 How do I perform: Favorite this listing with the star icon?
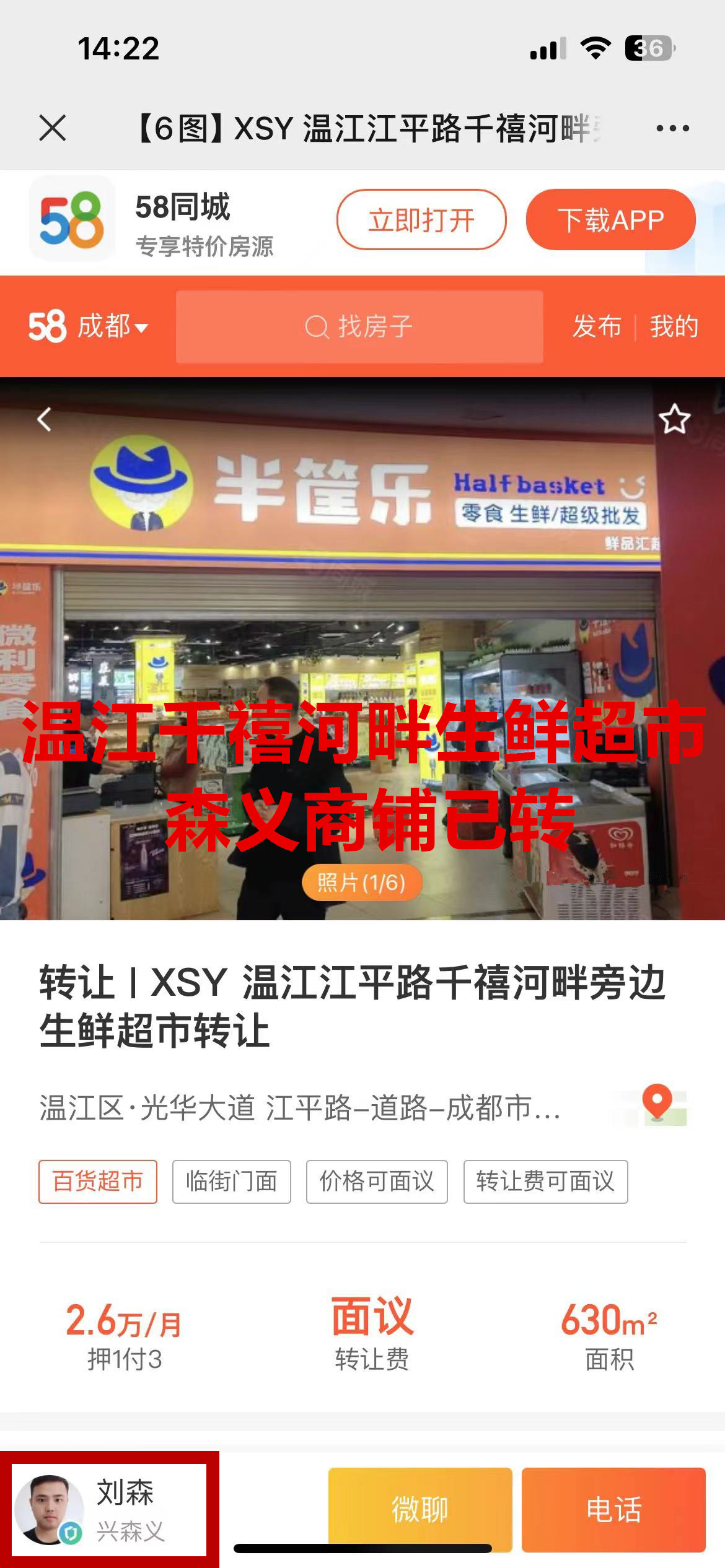tap(674, 419)
